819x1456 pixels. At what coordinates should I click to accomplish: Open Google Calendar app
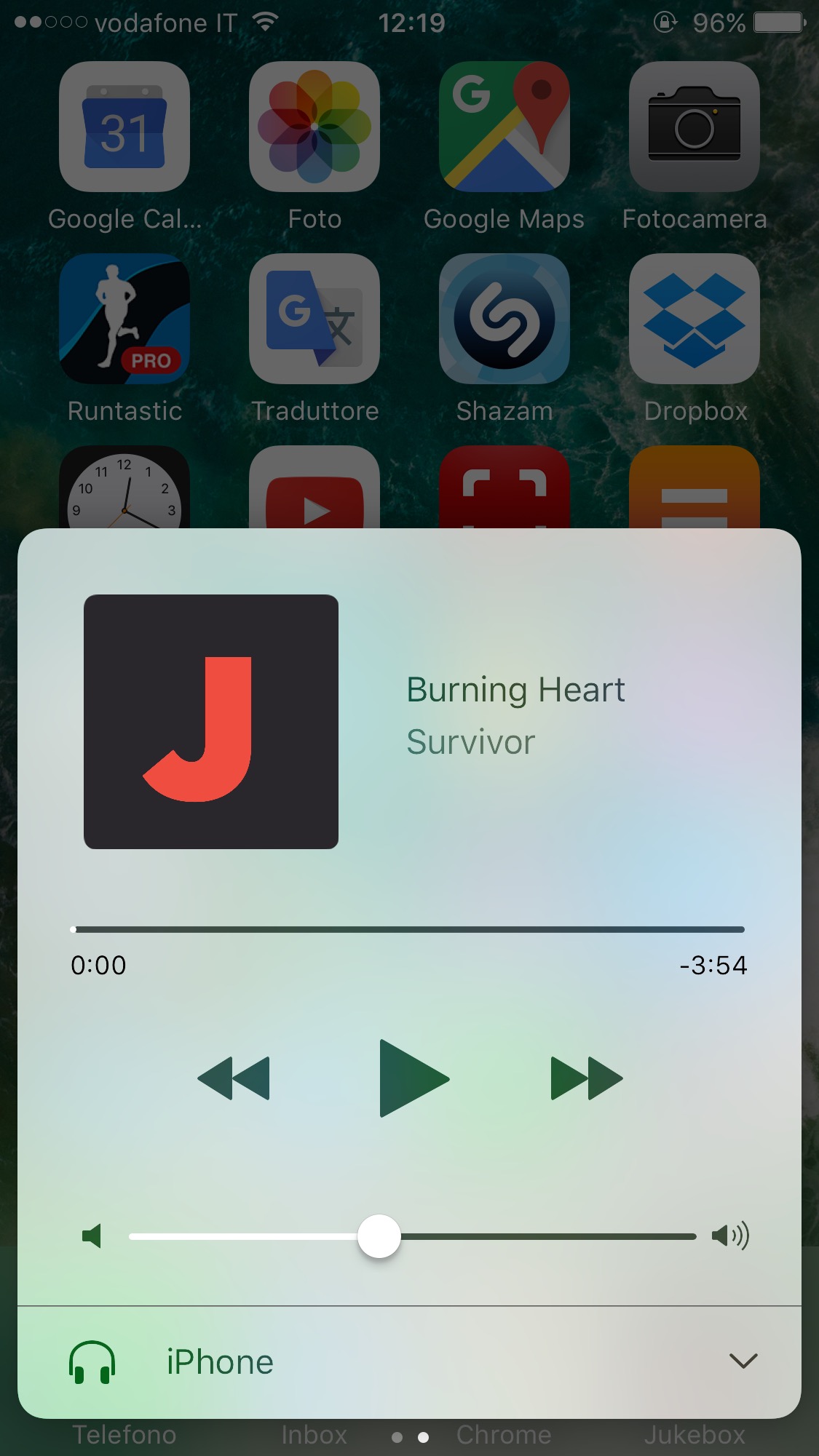click(124, 127)
